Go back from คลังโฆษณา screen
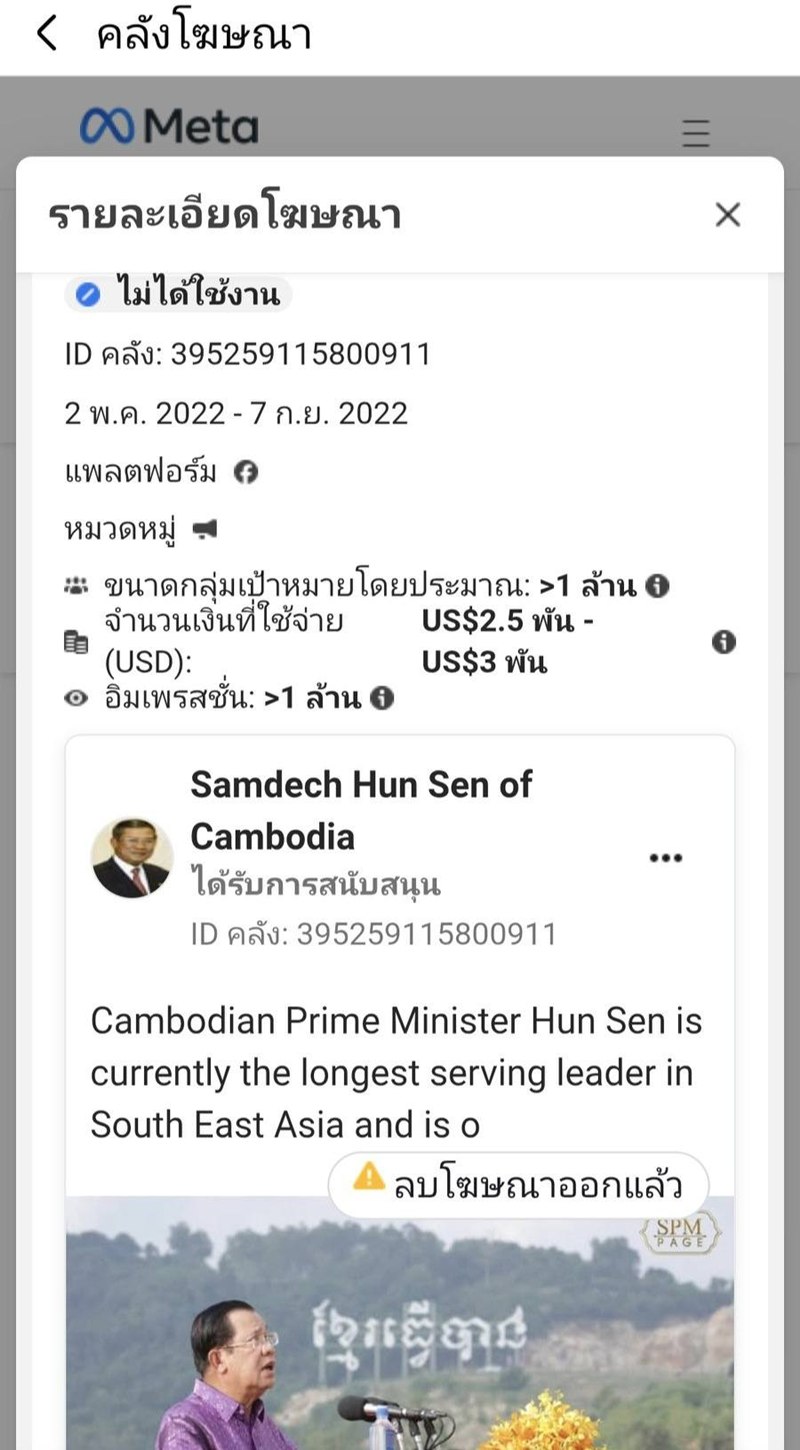The width and height of the screenshot is (800, 1450). point(47,34)
